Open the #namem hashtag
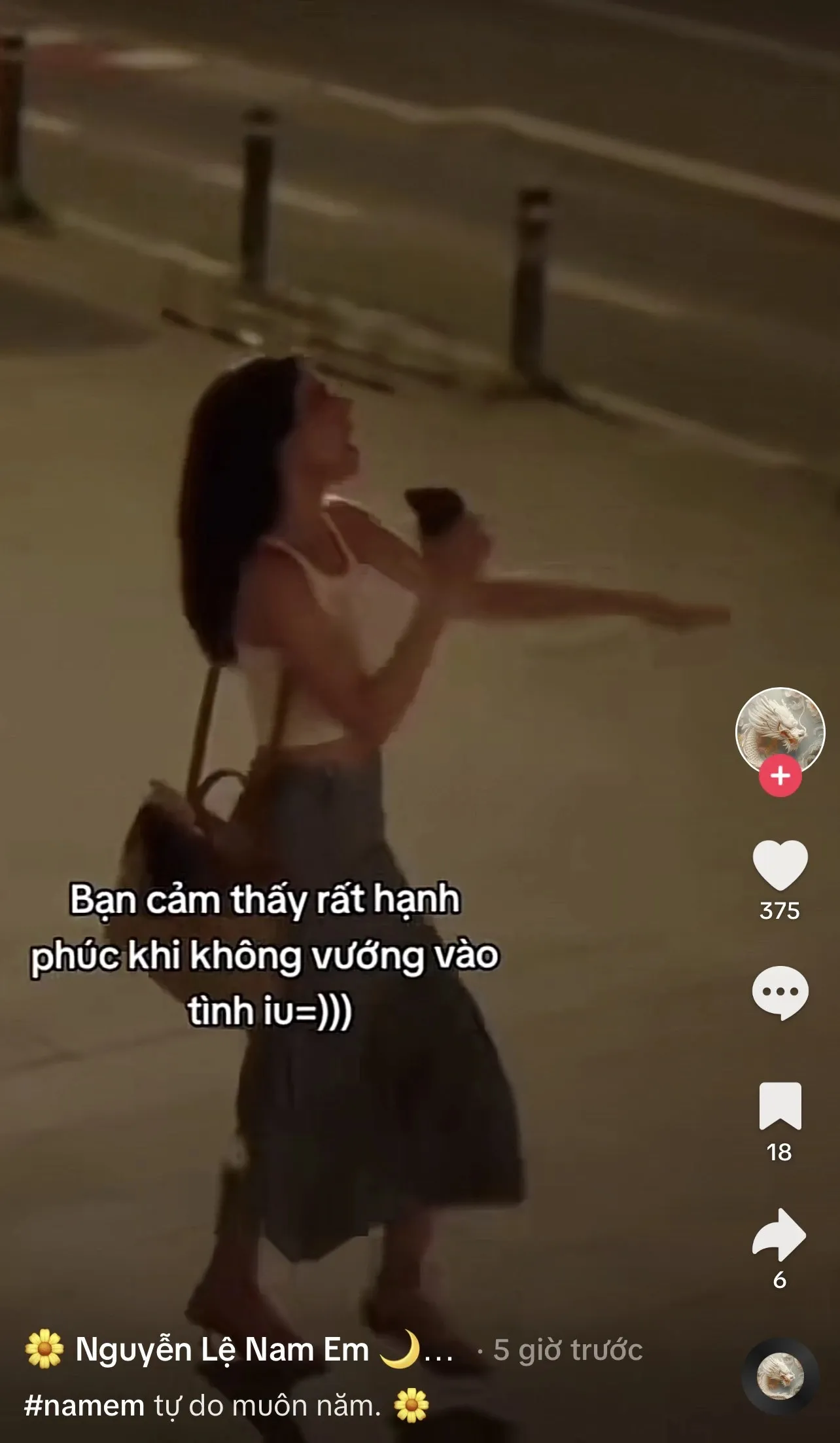 [84, 1406]
